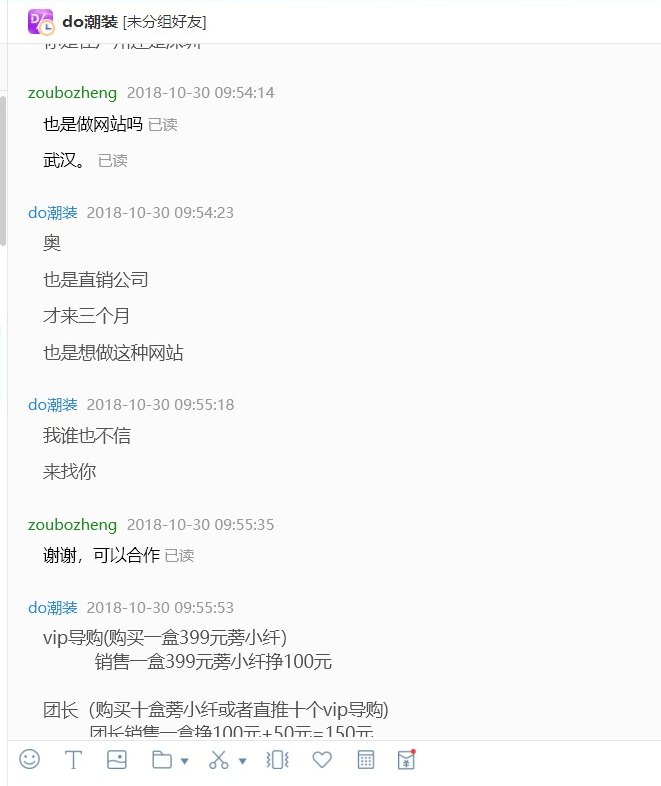Screen dimensions: 661x786
Task: Tap the folder icon to send a file
Action: click(x=161, y=760)
